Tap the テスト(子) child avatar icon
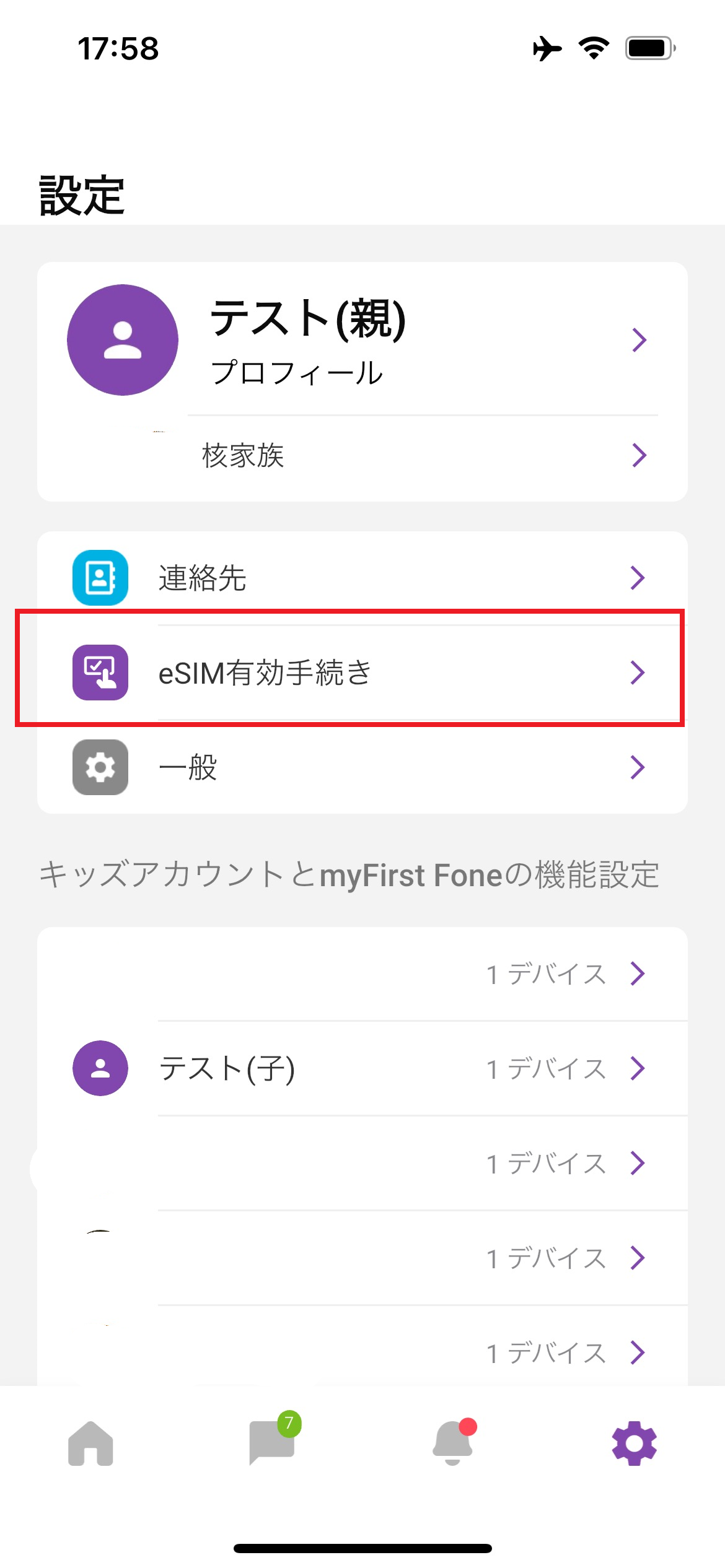 pos(100,1068)
